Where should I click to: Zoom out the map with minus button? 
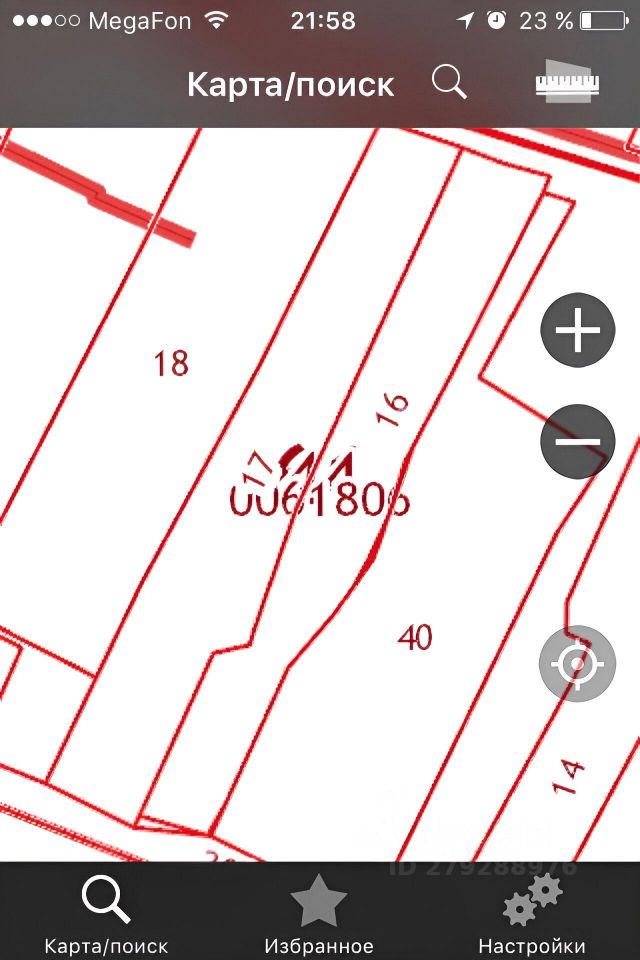point(577,441)
